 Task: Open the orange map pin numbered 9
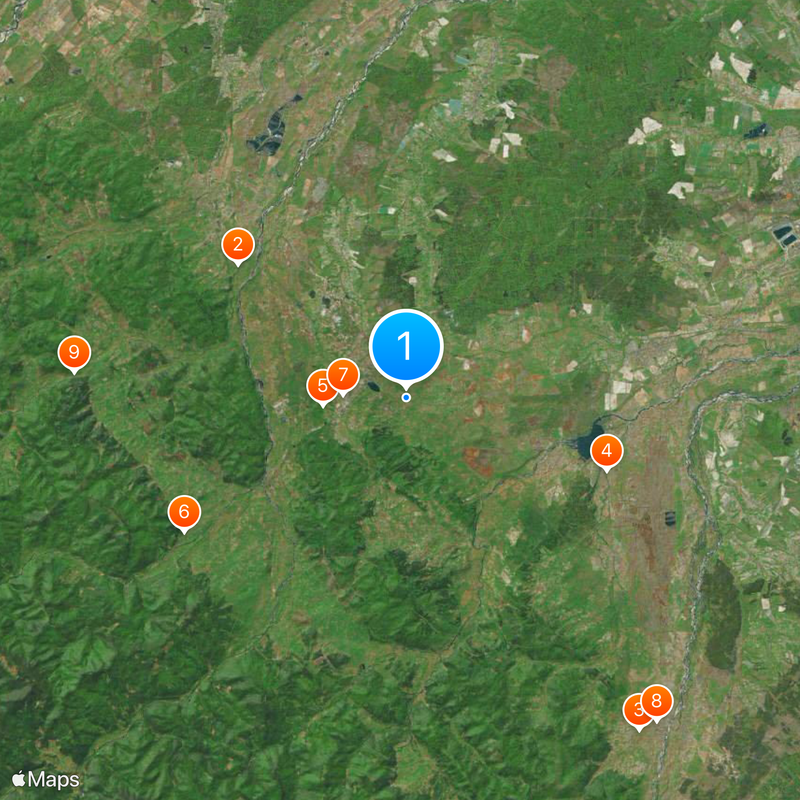tap(74, 352)
